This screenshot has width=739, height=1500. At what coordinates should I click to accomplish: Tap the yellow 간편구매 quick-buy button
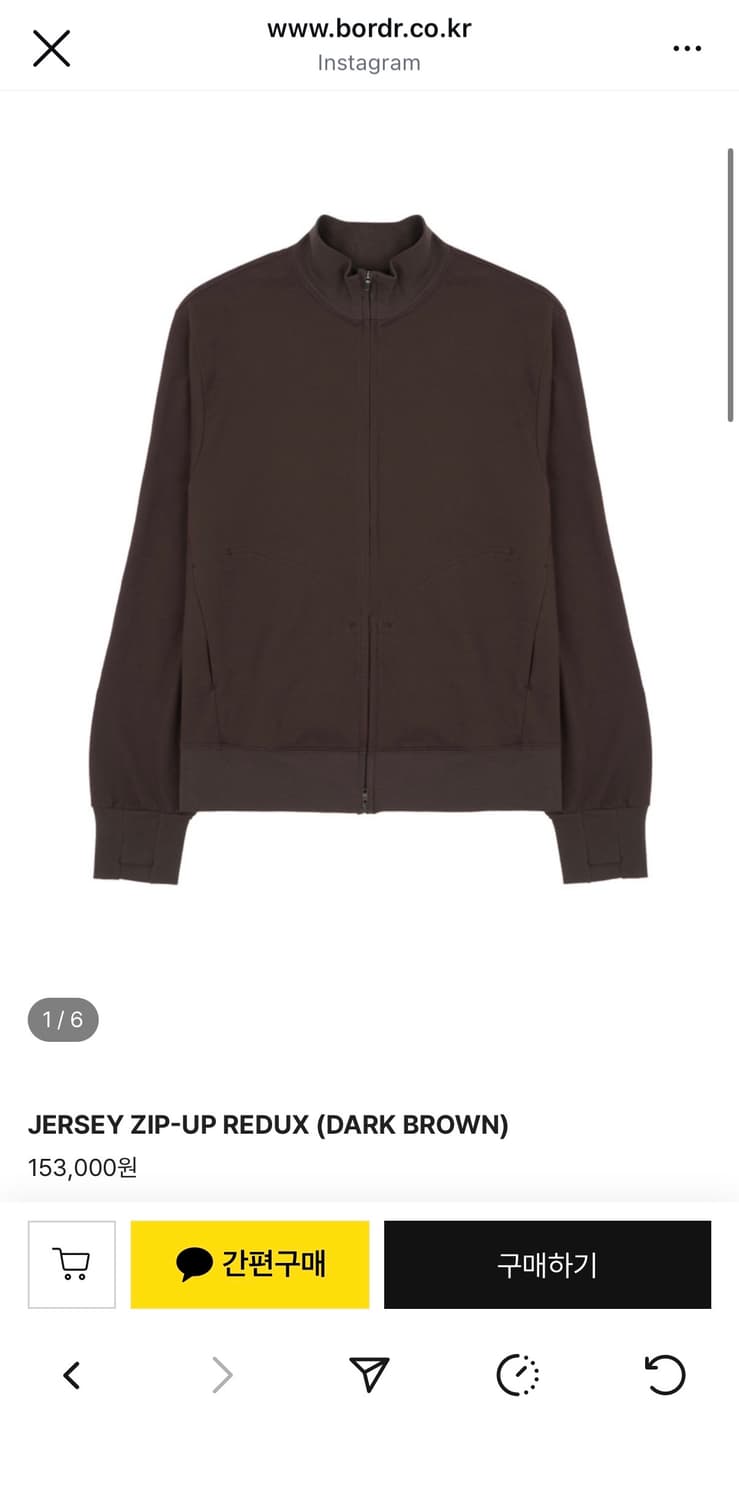(x=250, y=1264)
